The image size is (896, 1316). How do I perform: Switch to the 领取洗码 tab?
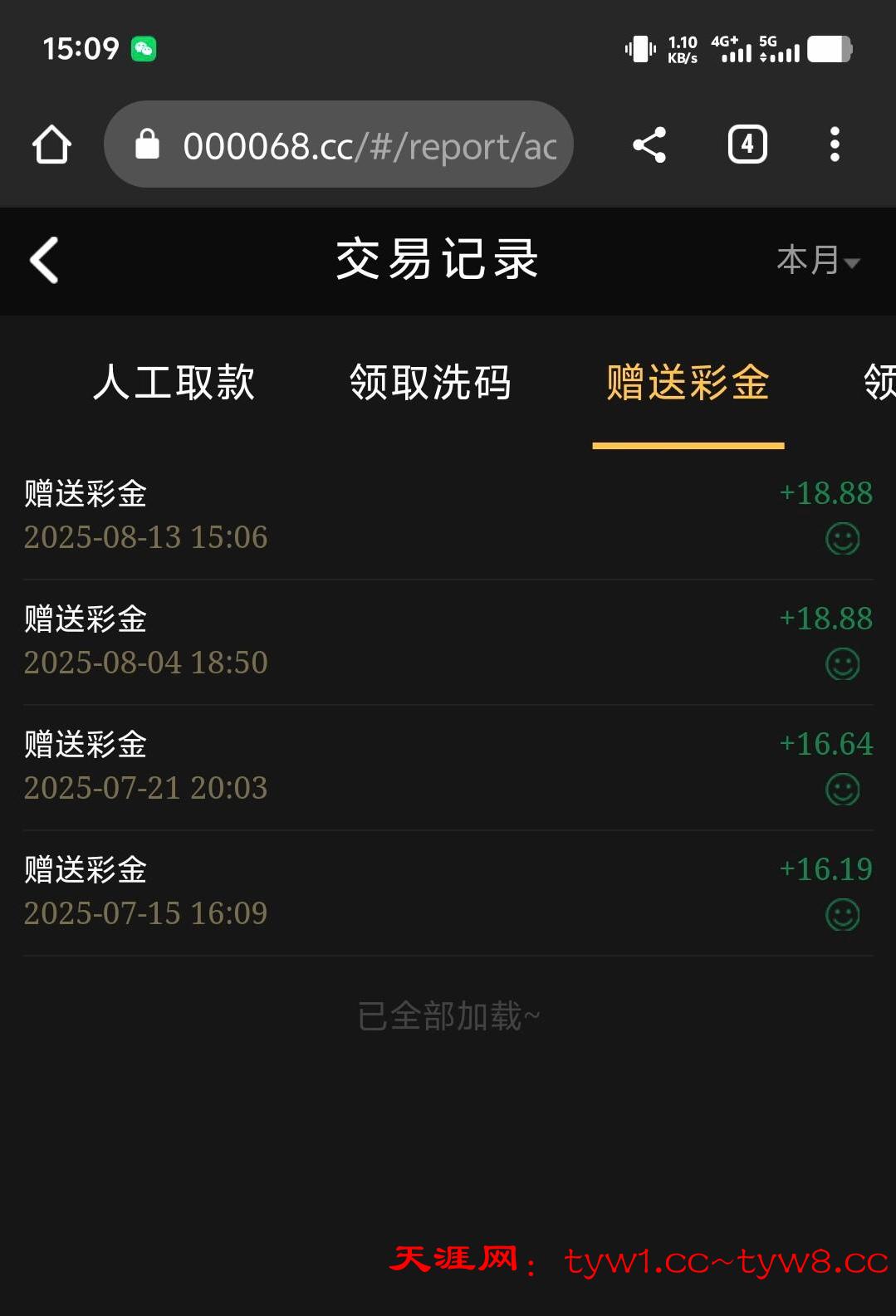pyautogui.click(x=430, y=383)
